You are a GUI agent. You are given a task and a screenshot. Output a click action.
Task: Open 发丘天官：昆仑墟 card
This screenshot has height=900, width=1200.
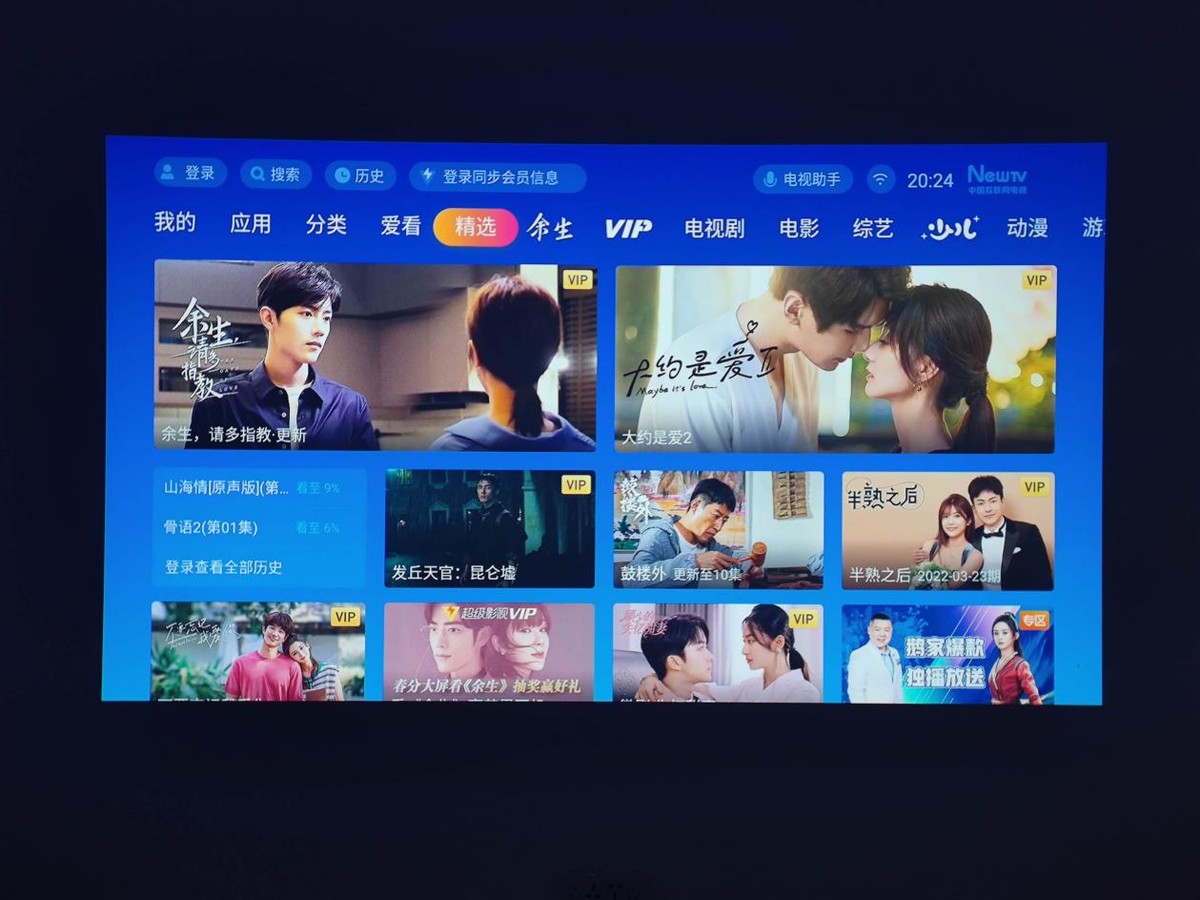click(489, 529)
